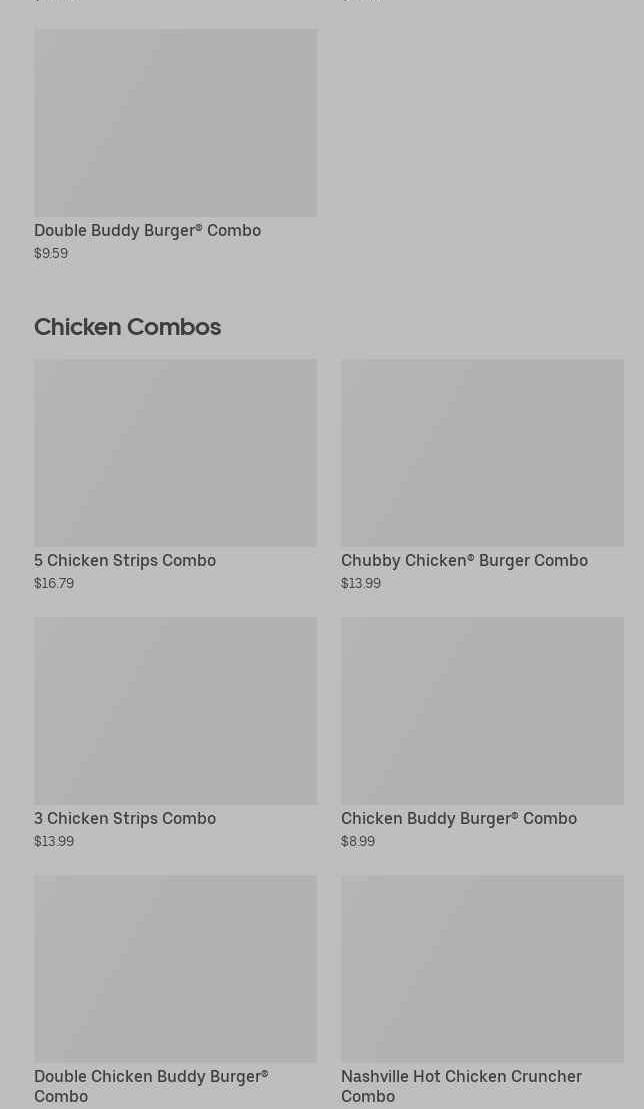The image size is (644, 1109).
Task: Open the Double Buddy Burger Combo item
Action: [x=175, y=145]
